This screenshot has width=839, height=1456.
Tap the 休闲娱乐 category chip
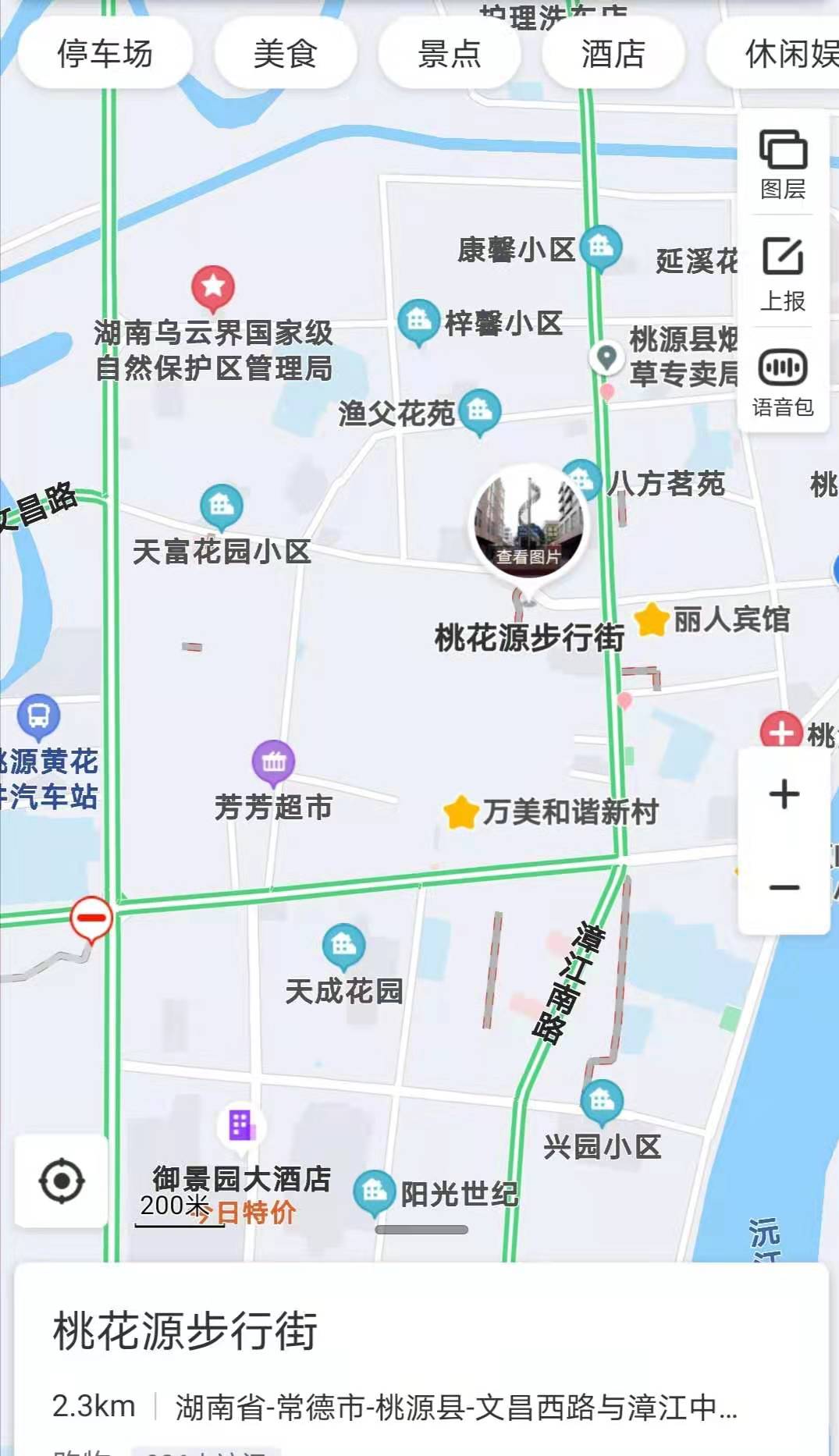click(788, 54)
